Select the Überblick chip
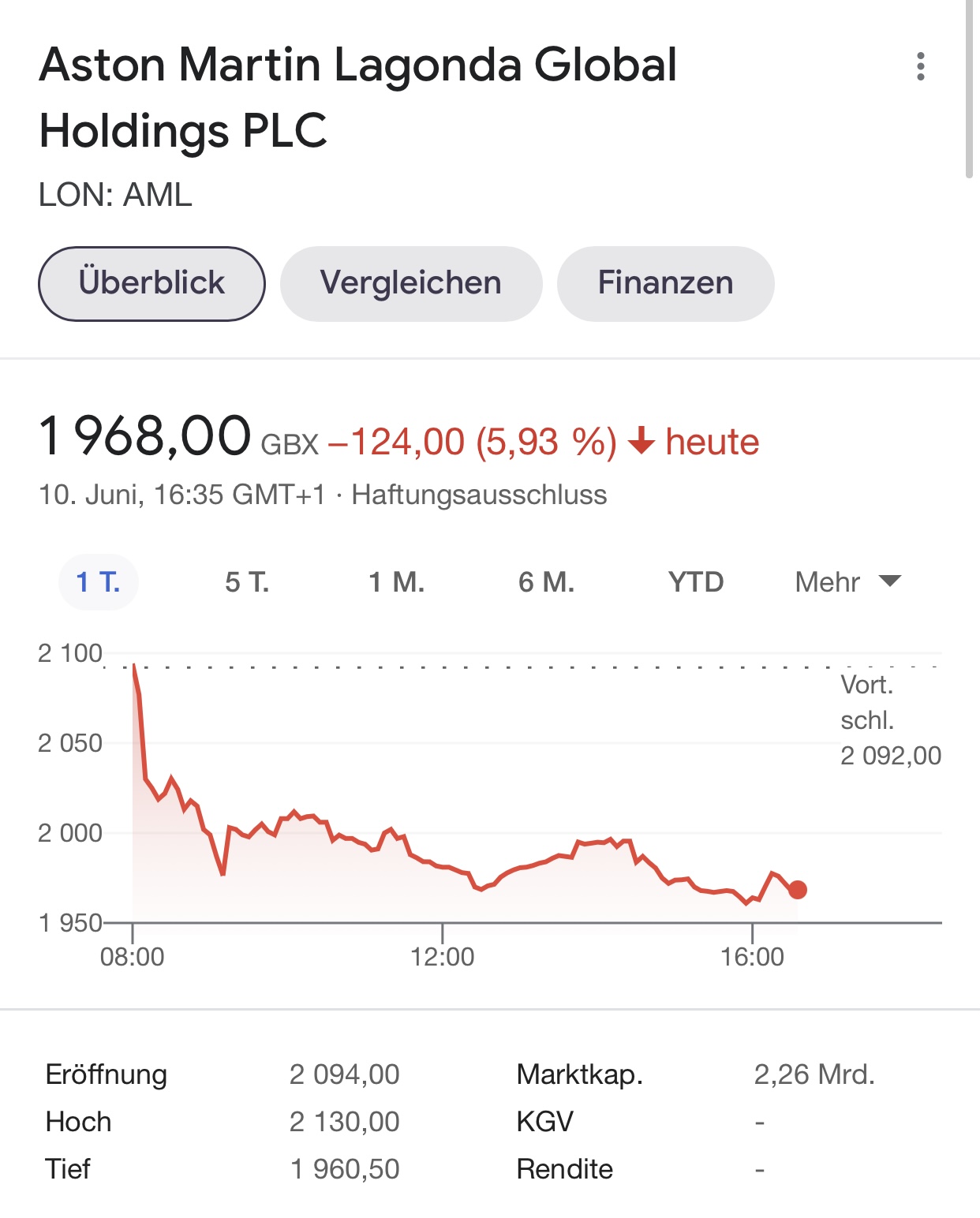980x1218 pixels. point(151,284)
